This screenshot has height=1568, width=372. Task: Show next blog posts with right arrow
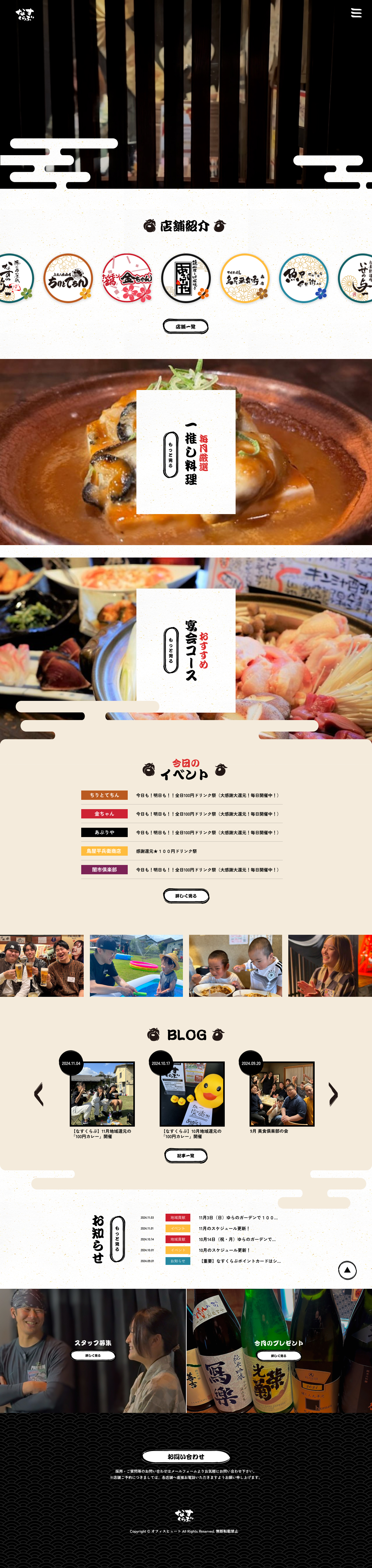tap(333, 1094)
